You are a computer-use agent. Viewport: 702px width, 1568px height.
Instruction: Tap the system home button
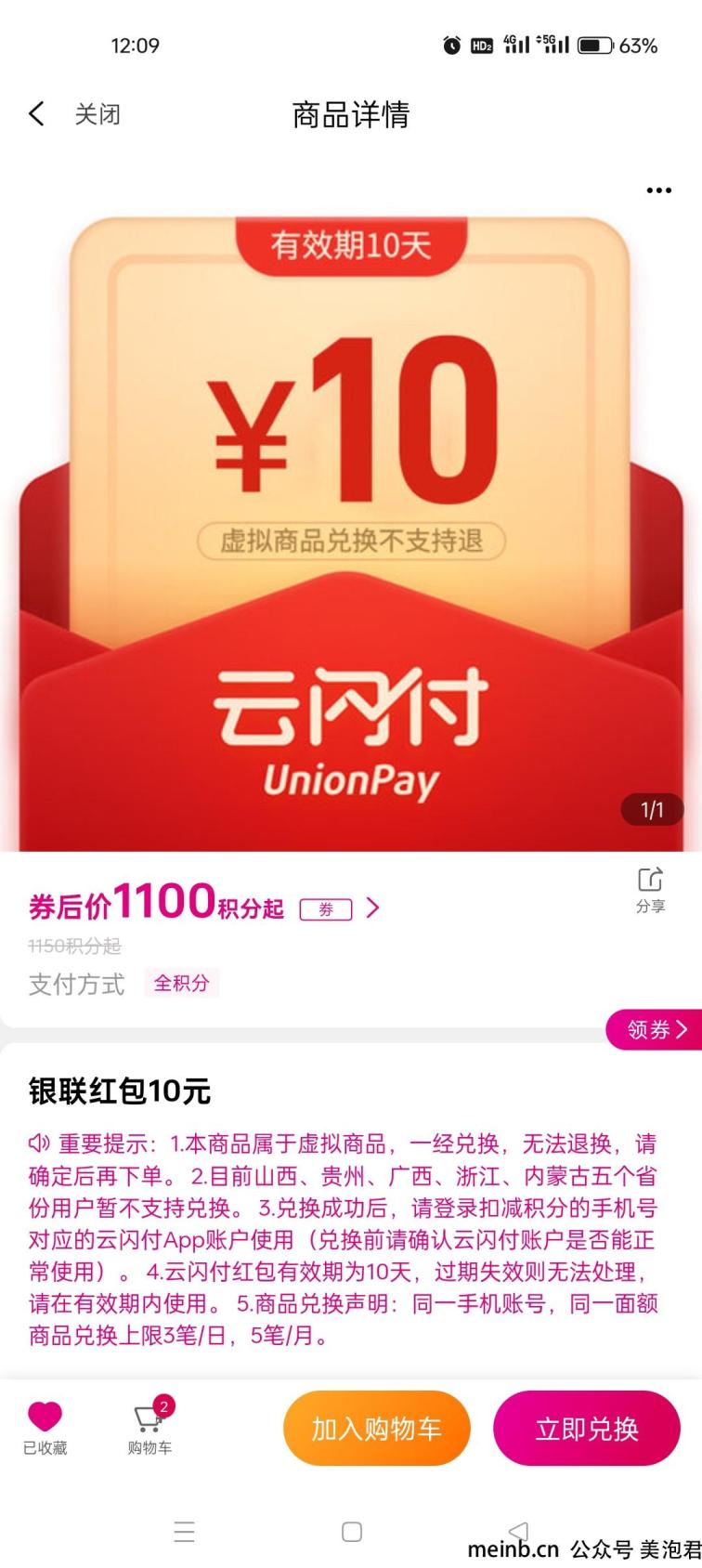tap(351, 1532)
